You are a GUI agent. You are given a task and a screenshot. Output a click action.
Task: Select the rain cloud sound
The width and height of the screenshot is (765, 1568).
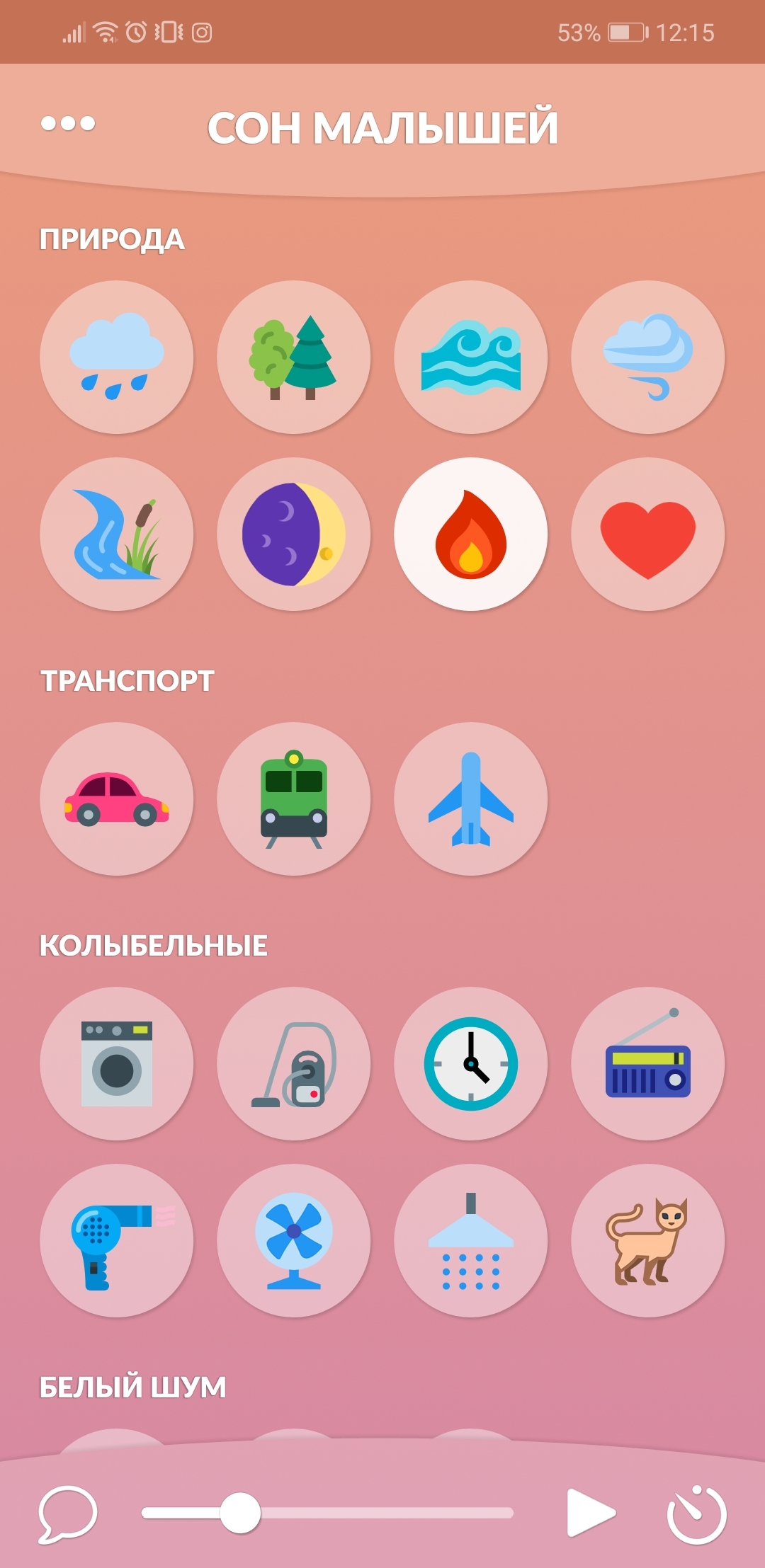tap(117, 357)
